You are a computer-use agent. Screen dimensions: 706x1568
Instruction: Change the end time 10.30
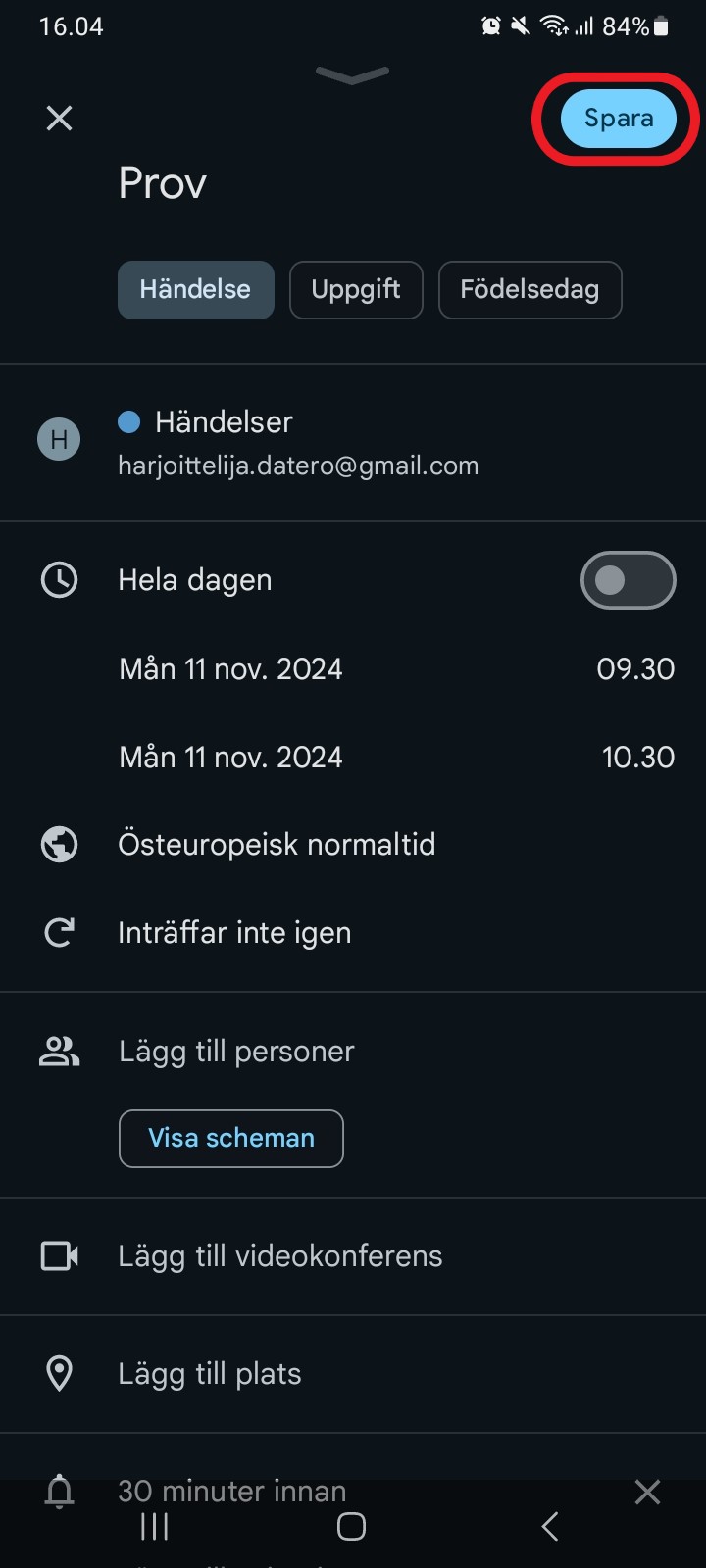637,758
